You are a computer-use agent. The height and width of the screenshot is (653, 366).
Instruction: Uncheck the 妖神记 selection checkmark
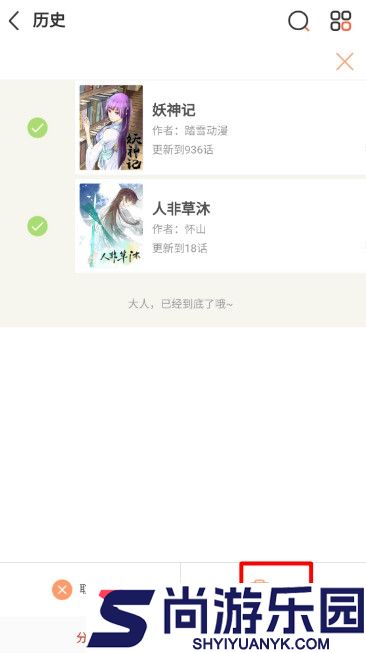(37, 127)
